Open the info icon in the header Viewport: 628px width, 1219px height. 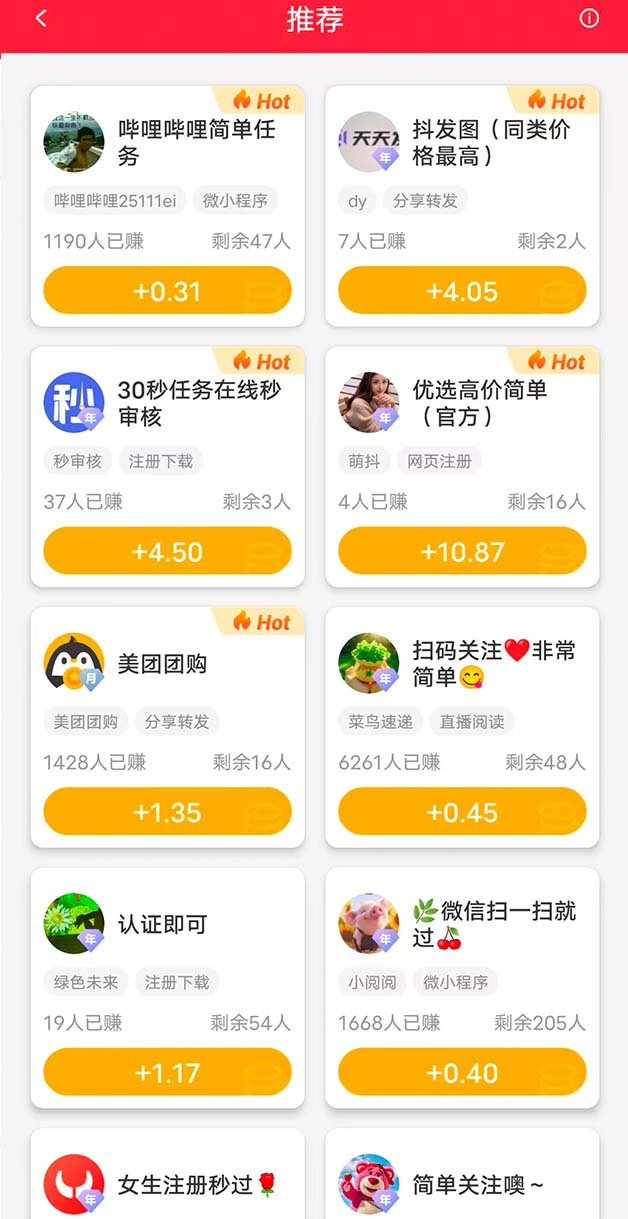(589, 19)
